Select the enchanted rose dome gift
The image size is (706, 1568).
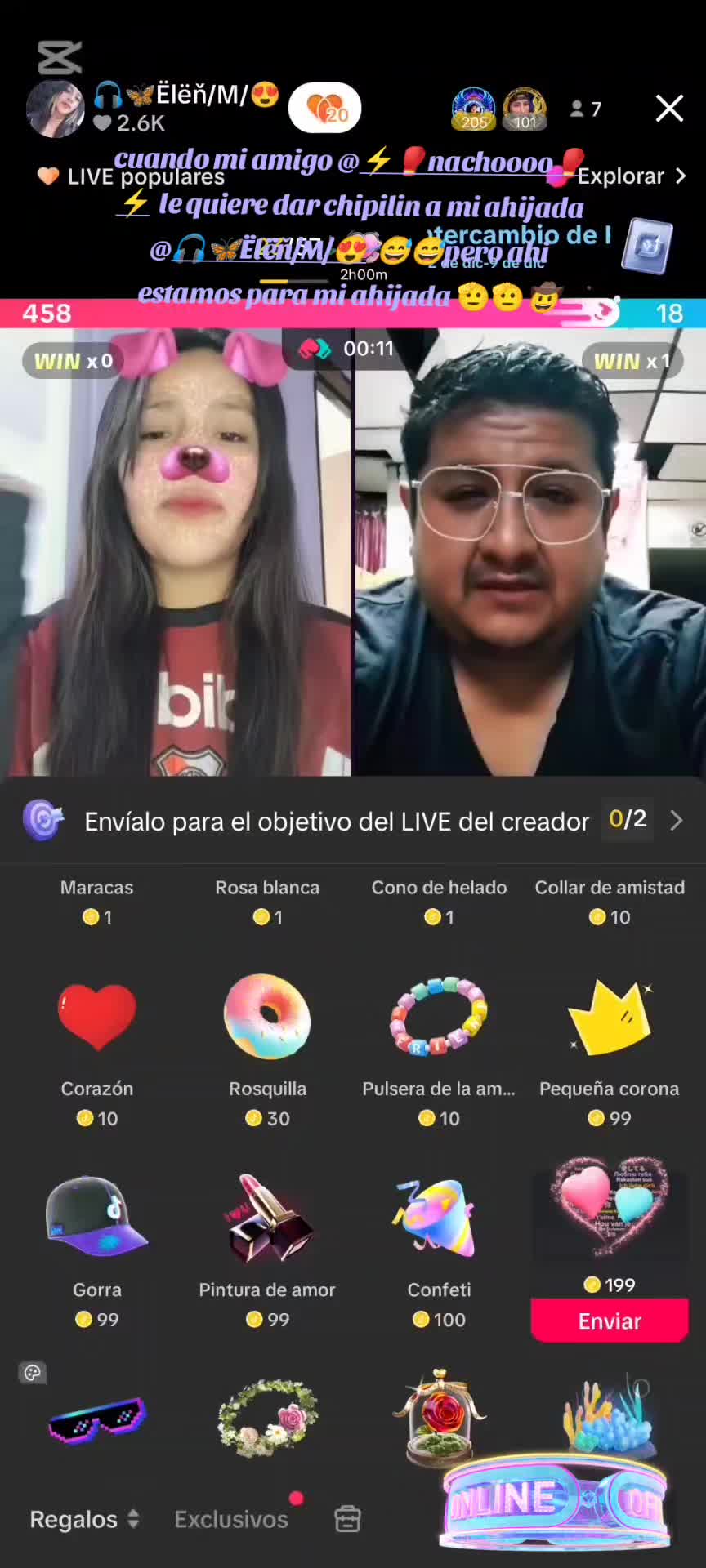coord(439,1414)
